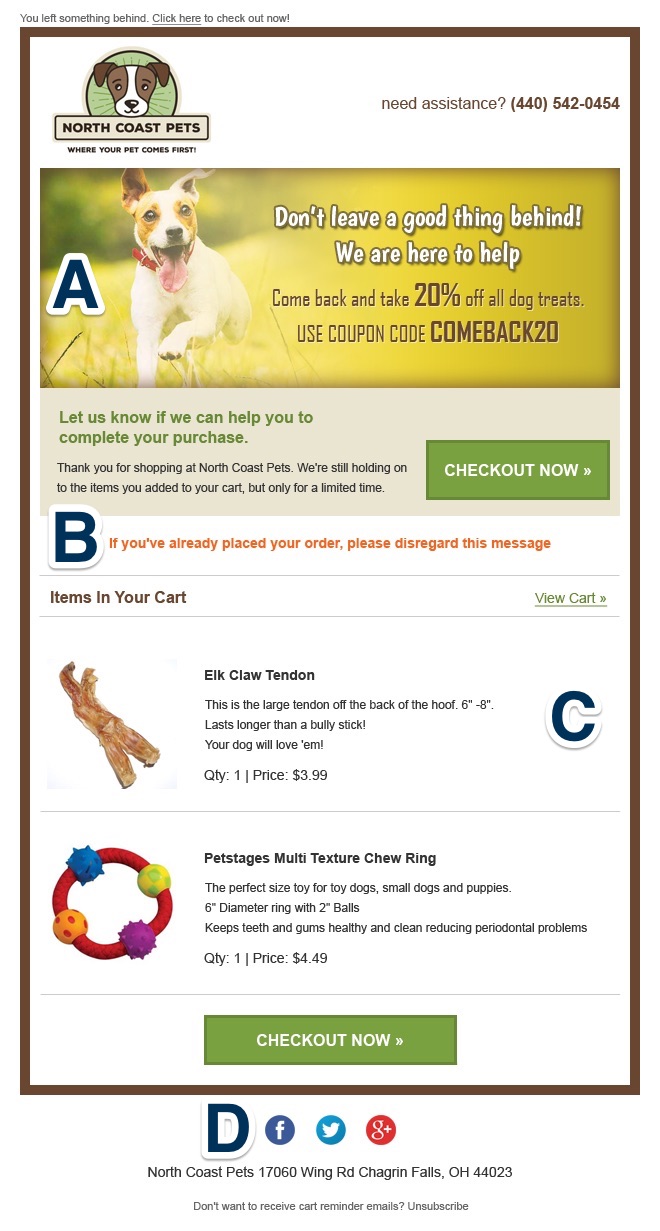Unsubscribe from cart reminder emails
The height and width of the screenshot is (1231, 660).
point(438,1206)
